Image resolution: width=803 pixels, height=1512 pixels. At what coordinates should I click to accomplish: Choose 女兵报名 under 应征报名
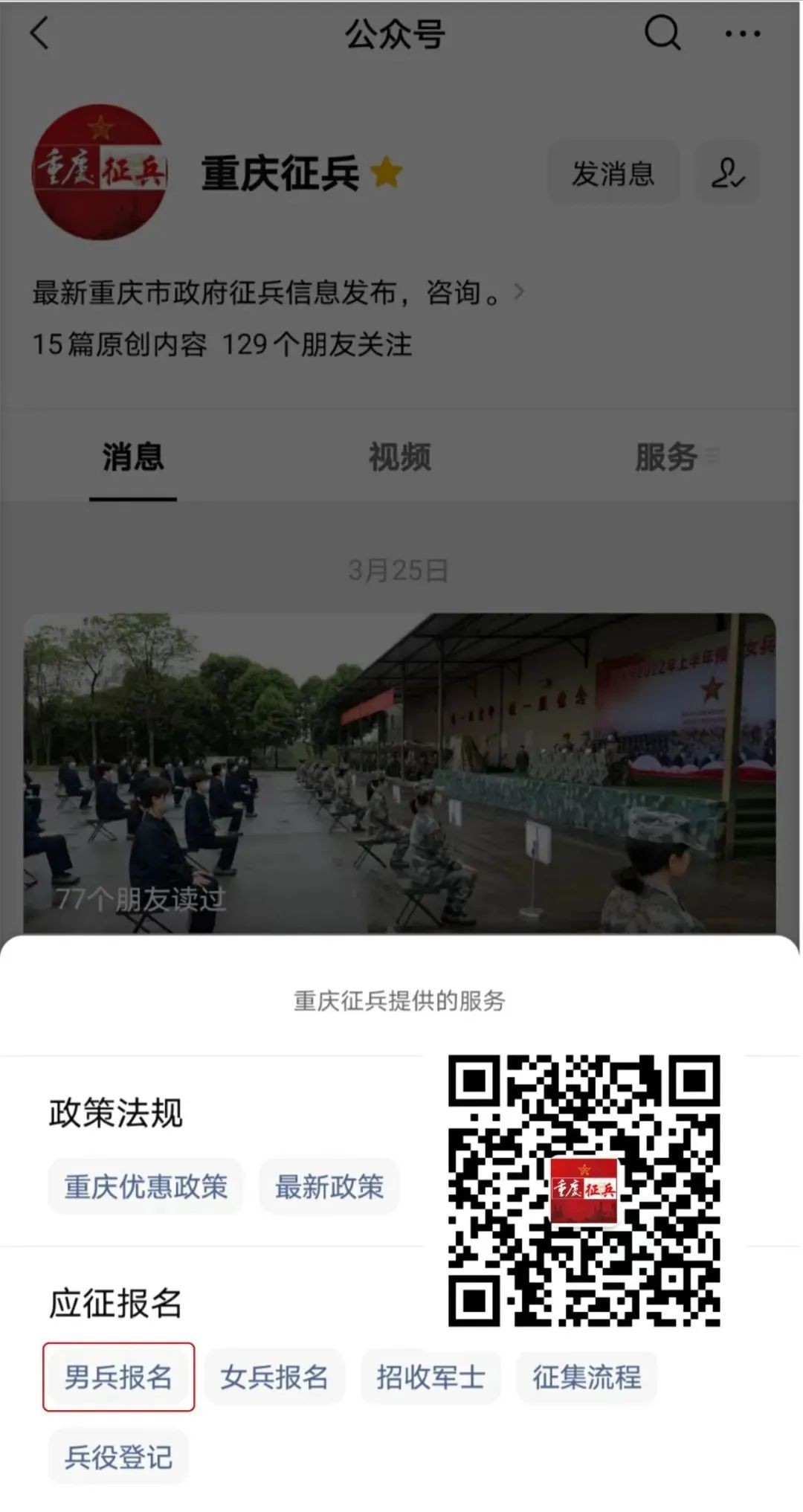pyautogui.click(x=274, y=1377)
